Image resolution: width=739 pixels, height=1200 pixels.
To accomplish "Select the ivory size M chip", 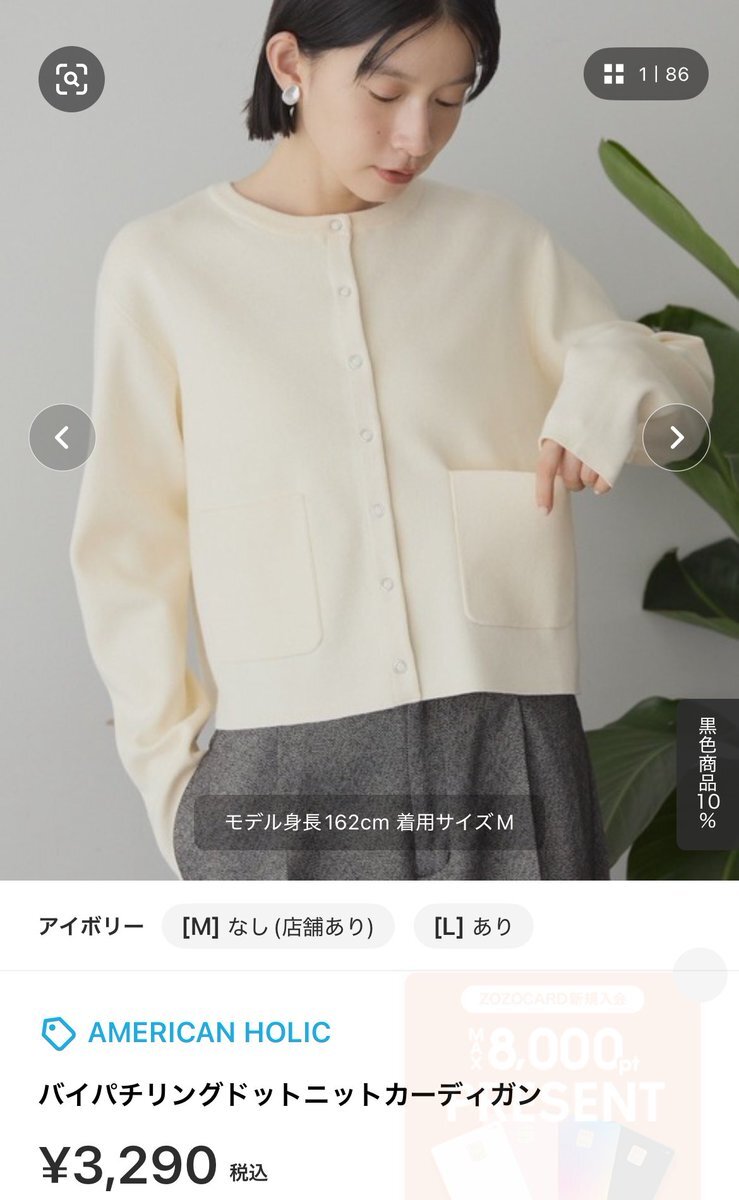I will [x=278, y=926].
